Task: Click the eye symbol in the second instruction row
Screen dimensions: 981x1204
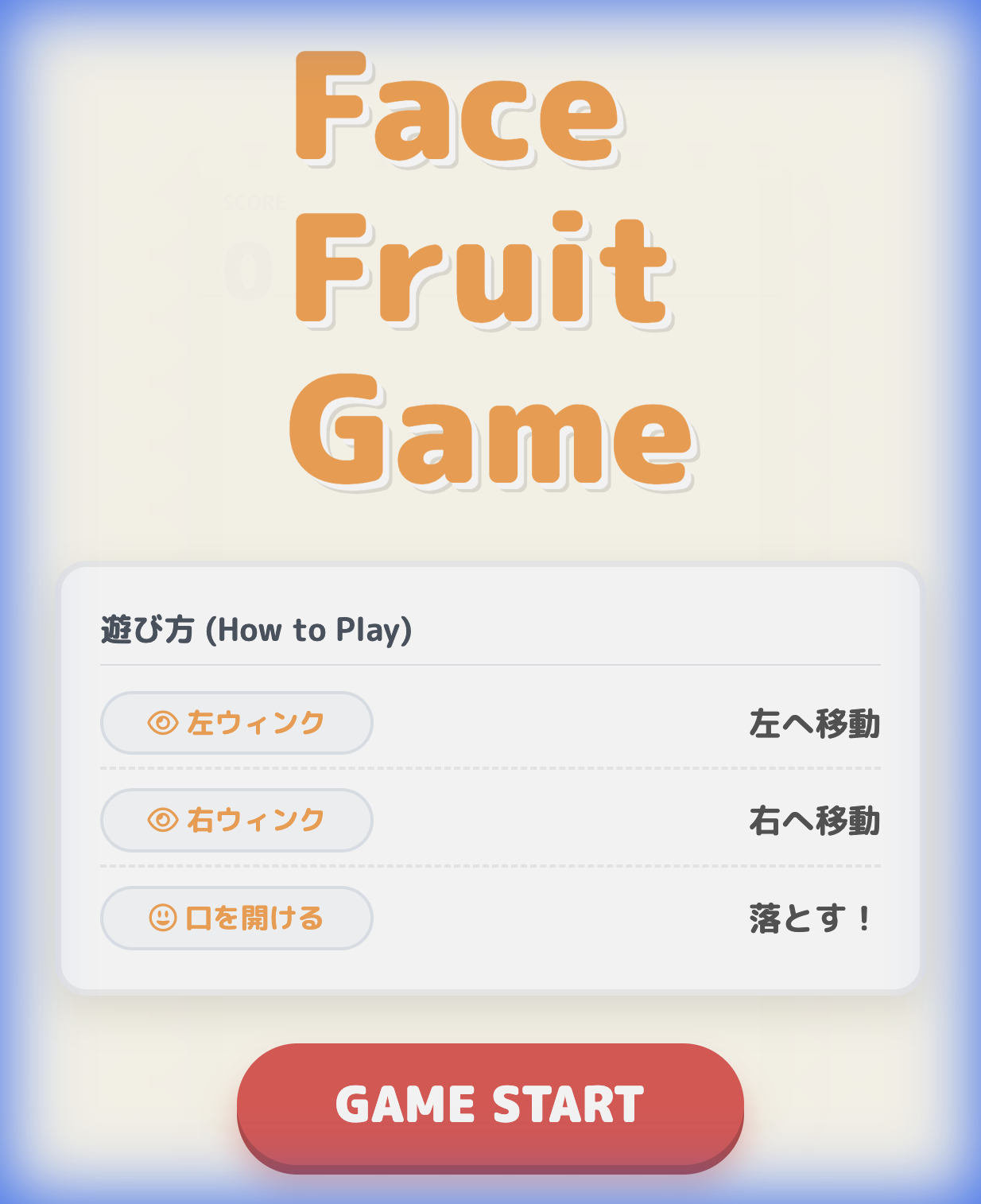Action: (163, 820)
